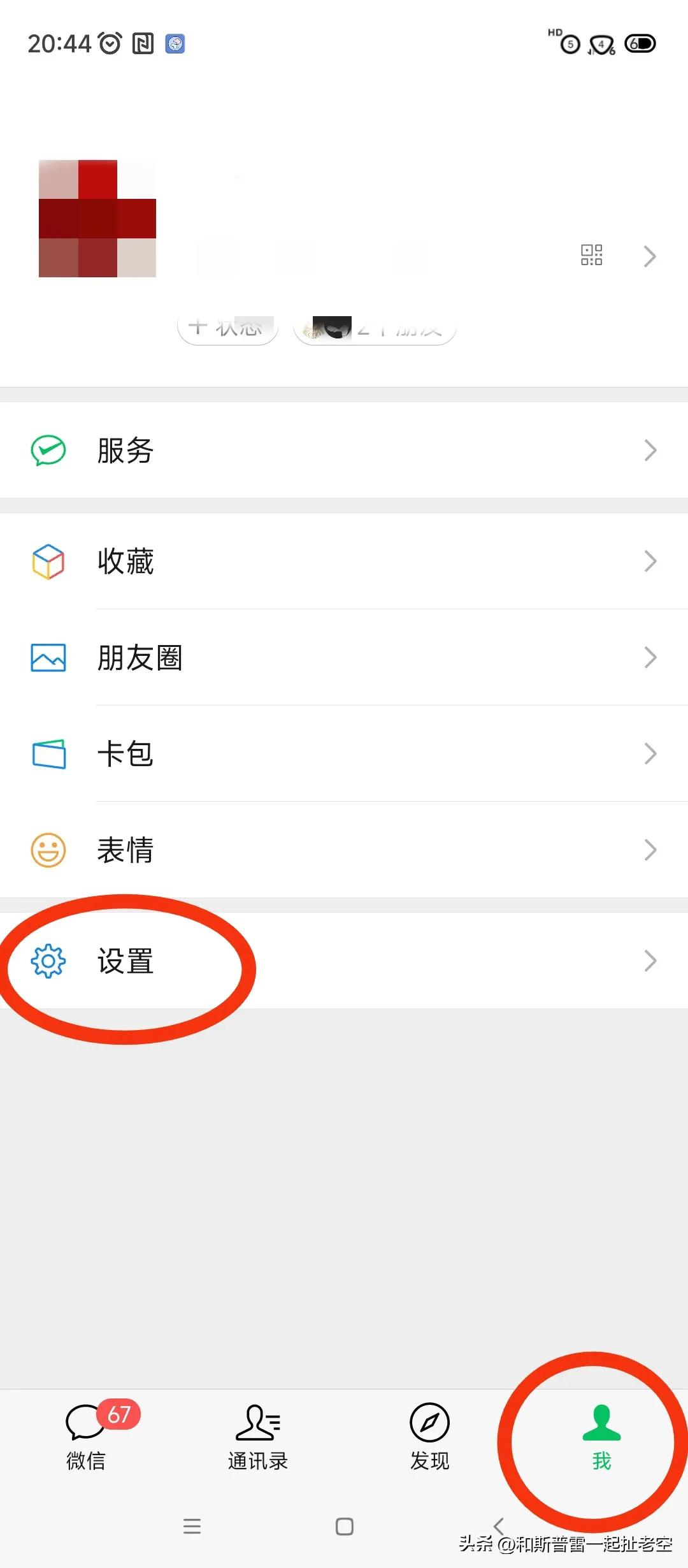688x1568 pixels.
Task: Open the 卡包 (Card Package) wallet icon
Action: [48, 753]
